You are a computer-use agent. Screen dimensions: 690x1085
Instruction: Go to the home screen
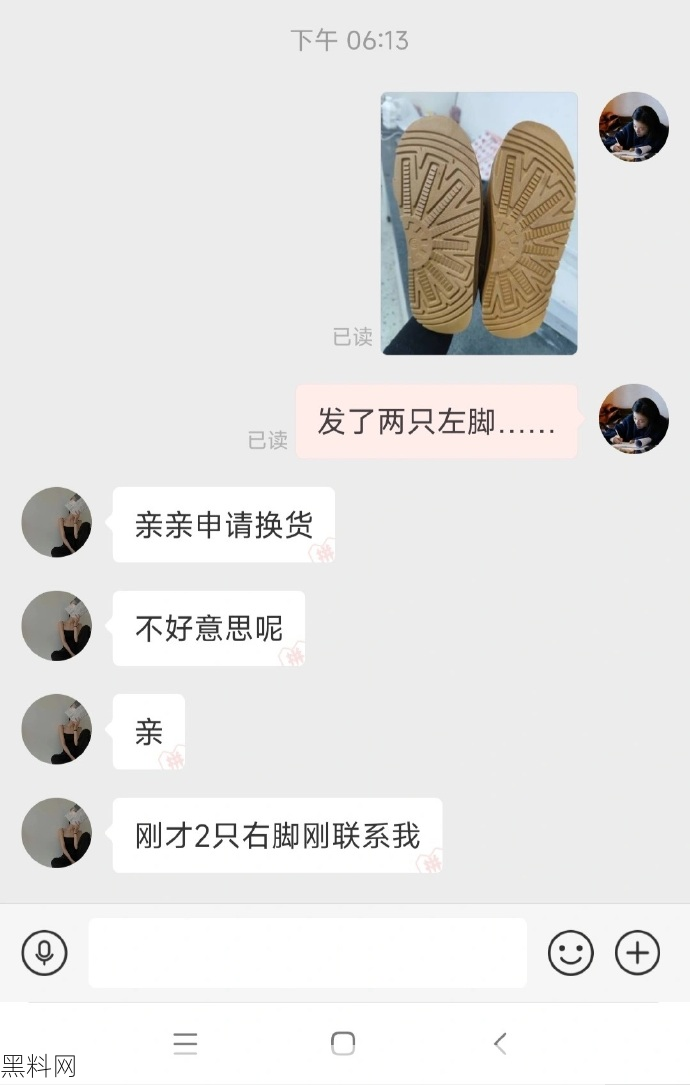343,1044
